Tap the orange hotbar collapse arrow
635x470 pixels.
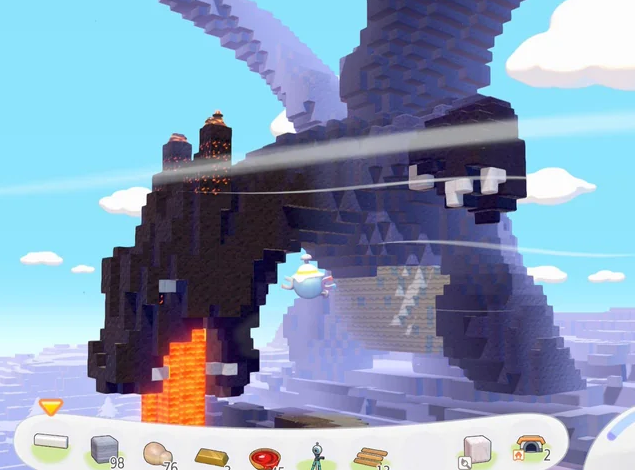coord(49,406)
